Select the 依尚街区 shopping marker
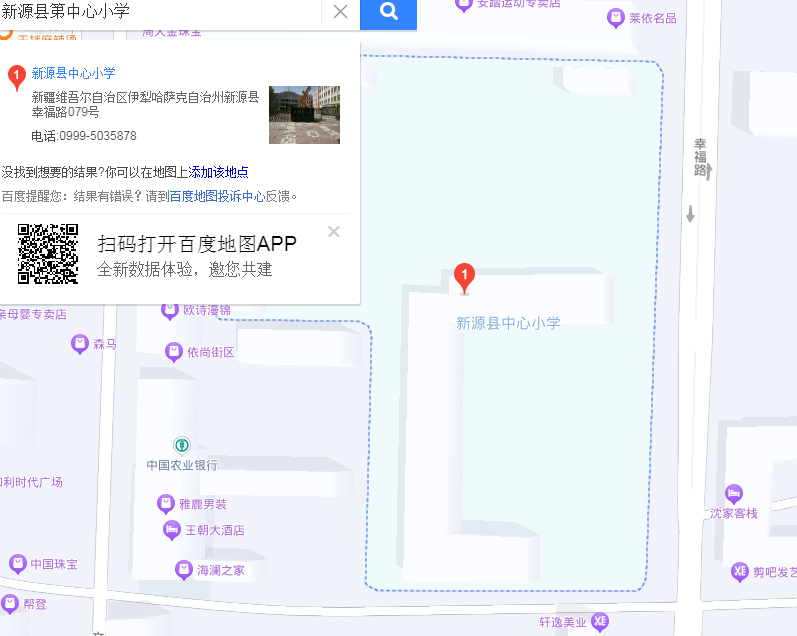 click(174, 352)
